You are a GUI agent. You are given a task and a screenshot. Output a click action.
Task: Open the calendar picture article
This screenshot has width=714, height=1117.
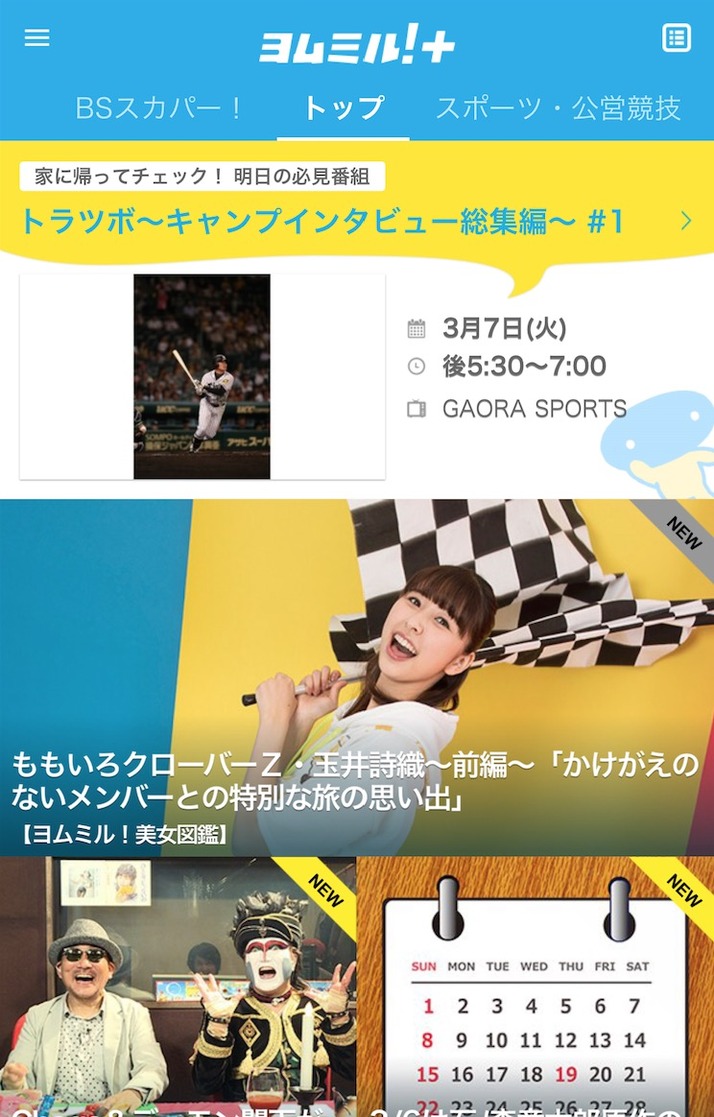535,986
